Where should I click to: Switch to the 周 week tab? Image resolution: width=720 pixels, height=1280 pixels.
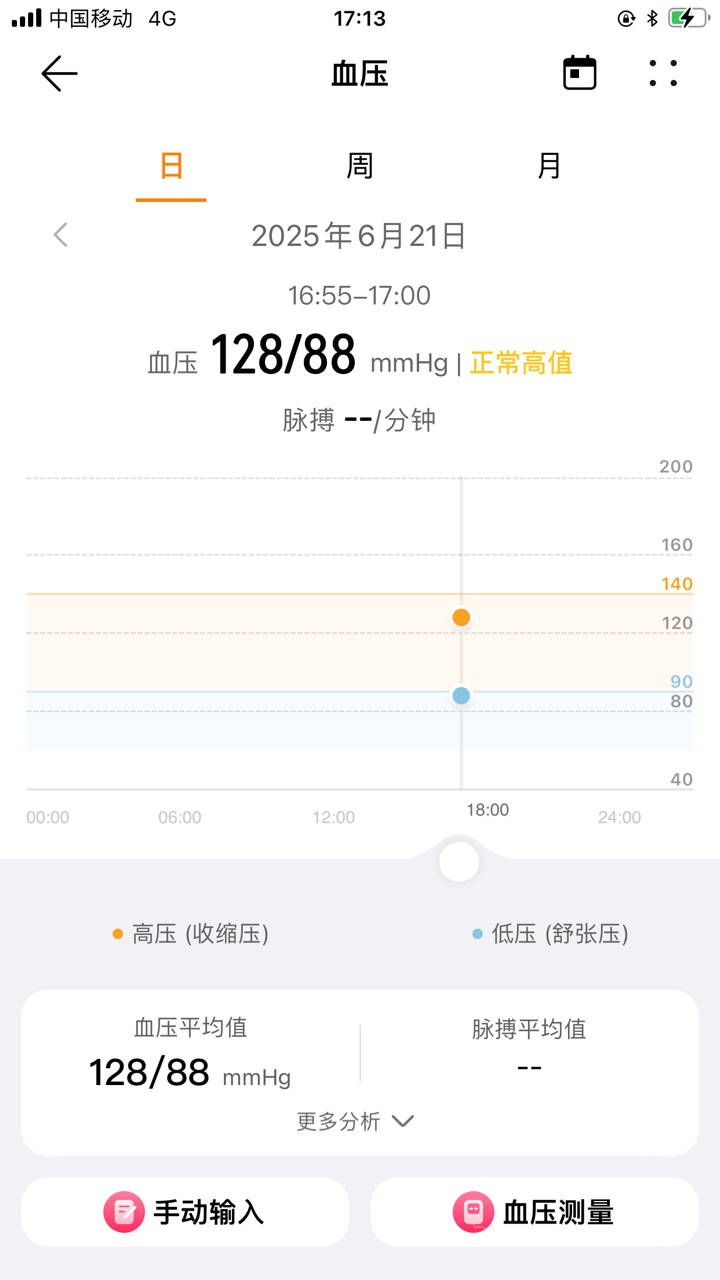pyautogui.click(x=360, y=166)
